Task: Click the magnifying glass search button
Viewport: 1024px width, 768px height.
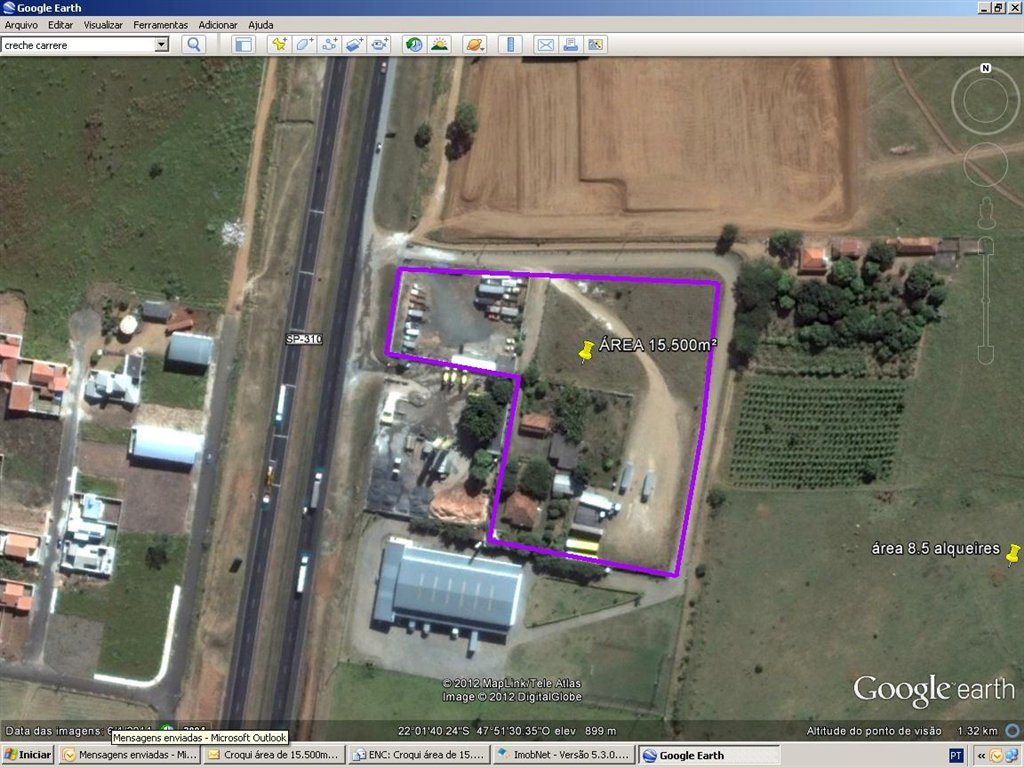Action: pos(194,44)
